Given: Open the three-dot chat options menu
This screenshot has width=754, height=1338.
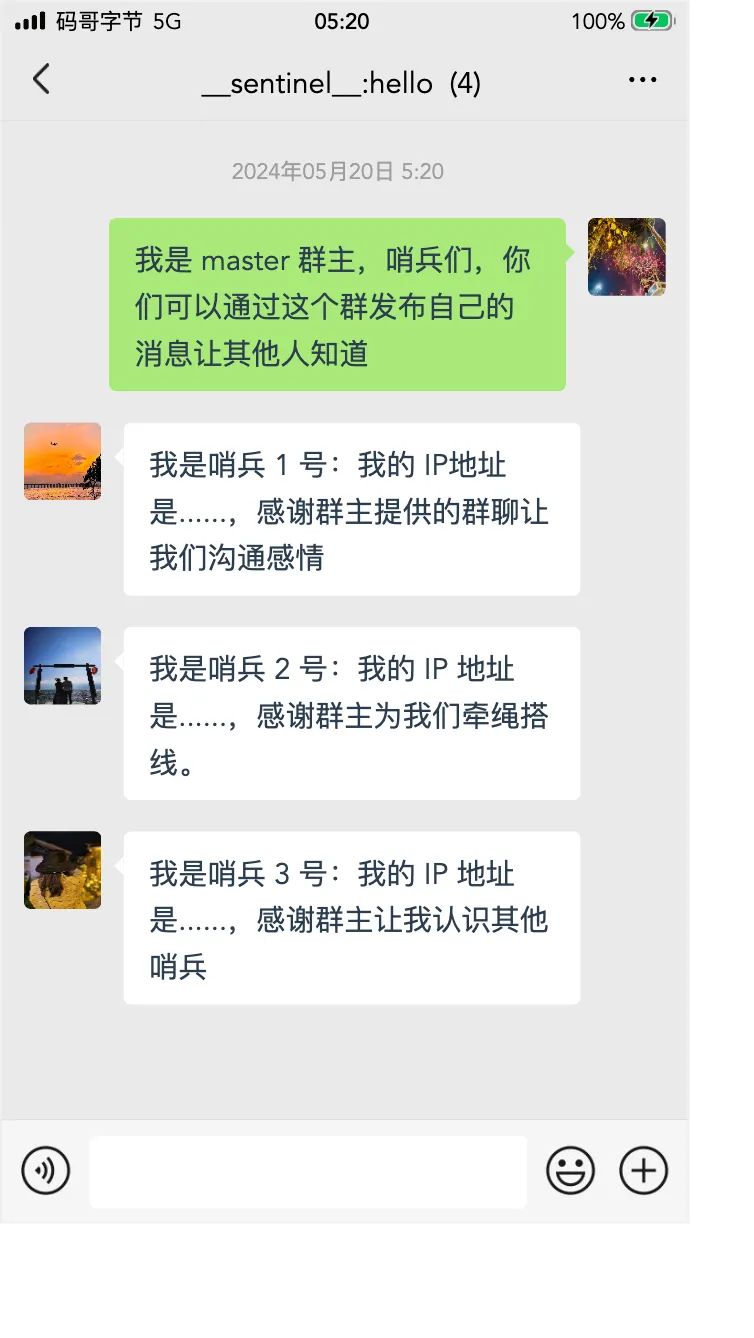Looking at the screenshot, I should (x=642, y=80).
